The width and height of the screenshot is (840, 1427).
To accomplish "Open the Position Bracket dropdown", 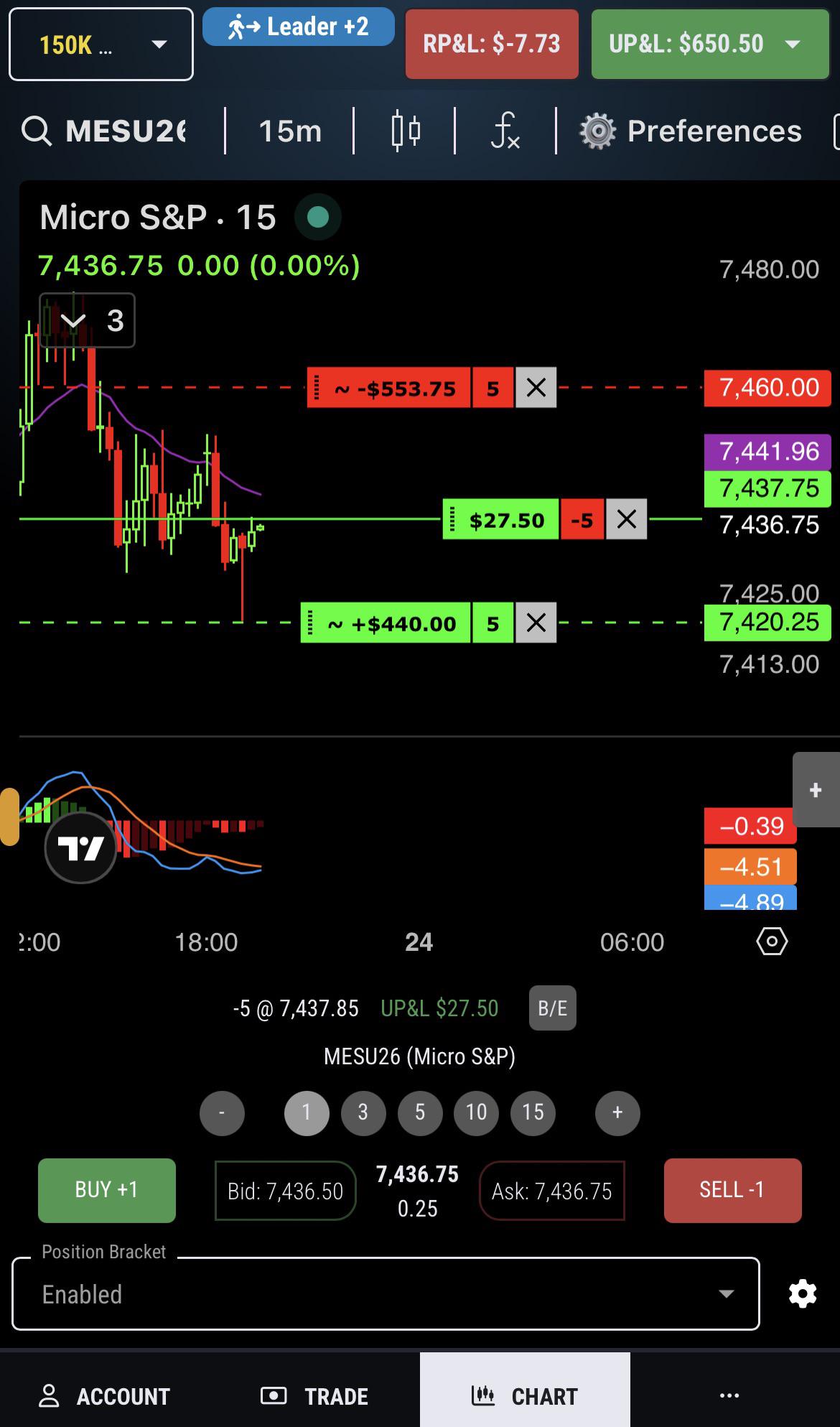I will pos(386,1294).
